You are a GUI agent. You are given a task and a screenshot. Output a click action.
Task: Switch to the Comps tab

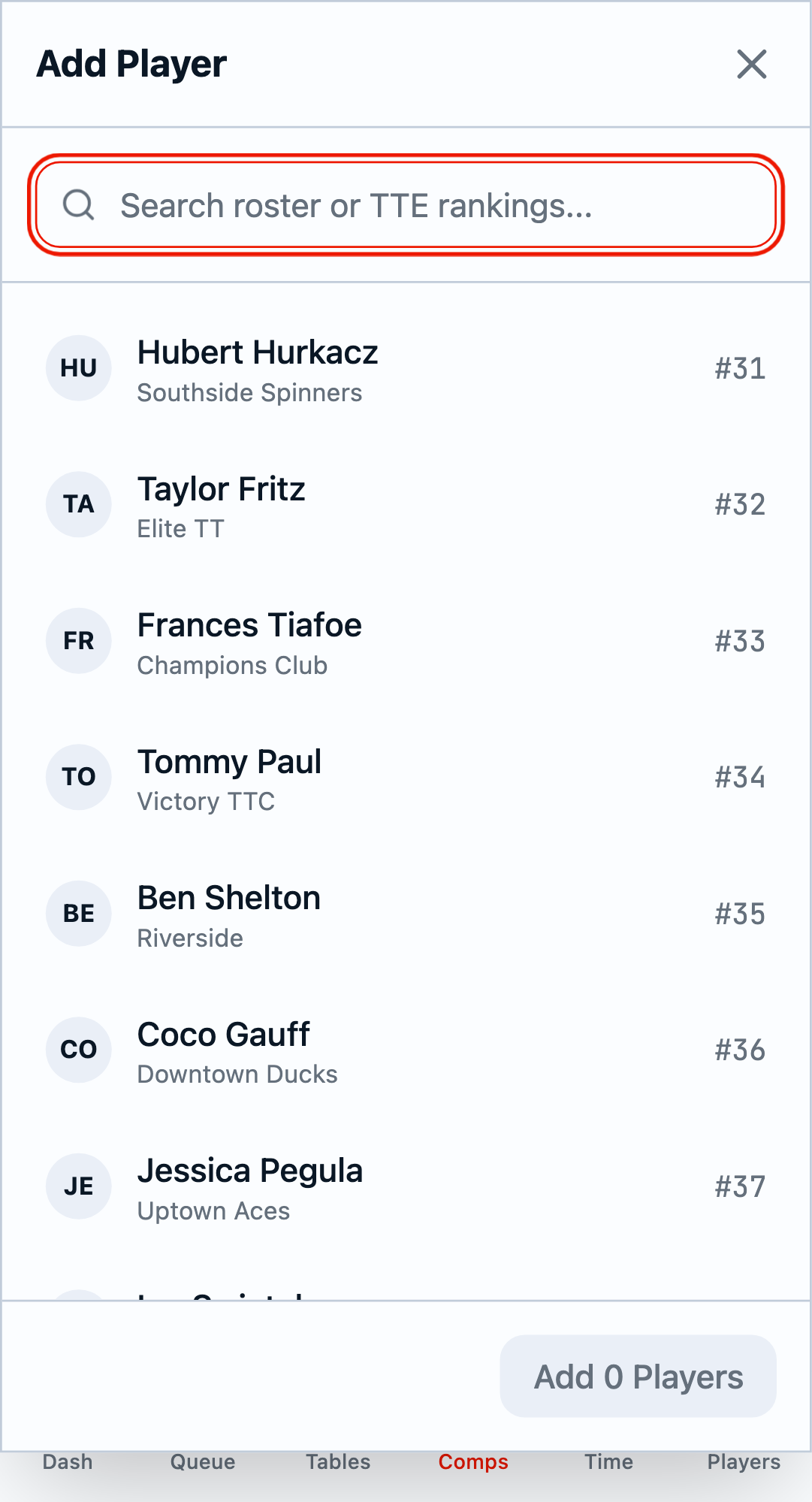472,1461
